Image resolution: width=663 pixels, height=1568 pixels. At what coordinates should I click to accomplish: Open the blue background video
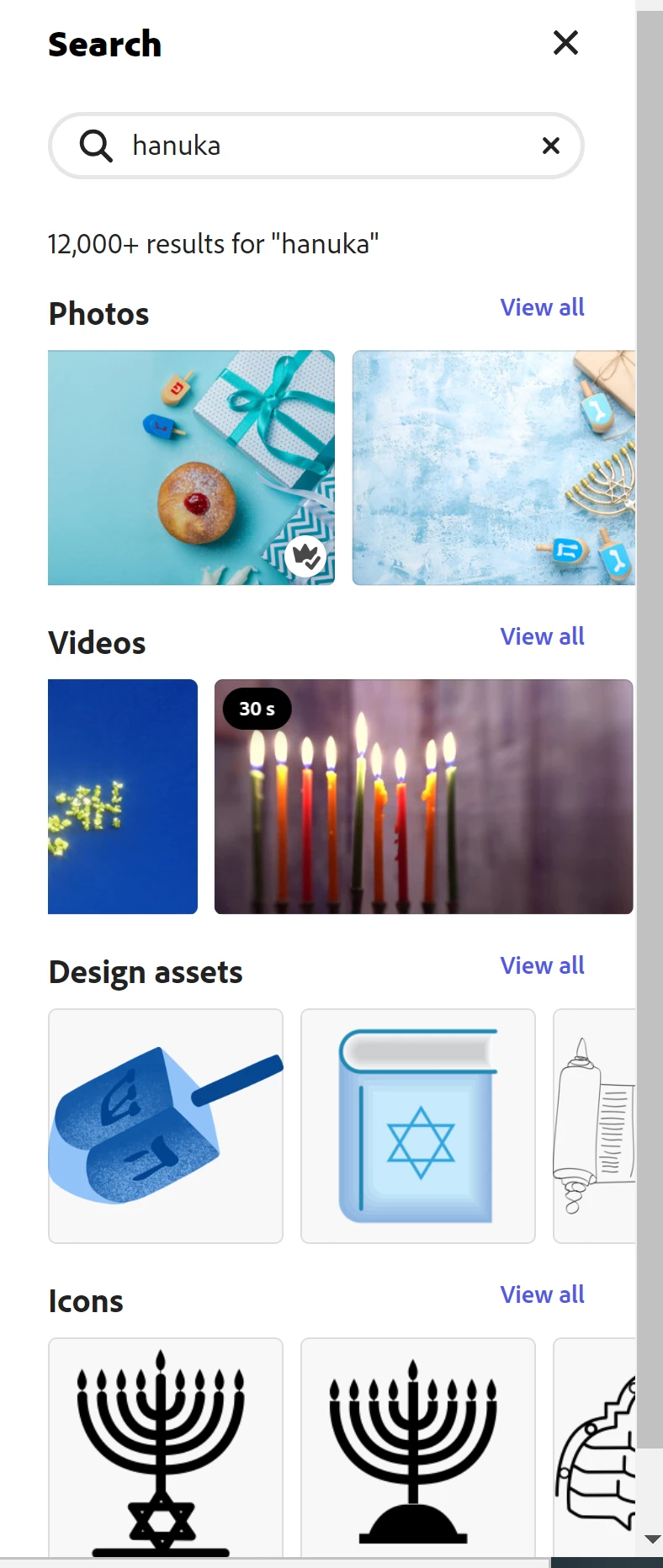123,797
